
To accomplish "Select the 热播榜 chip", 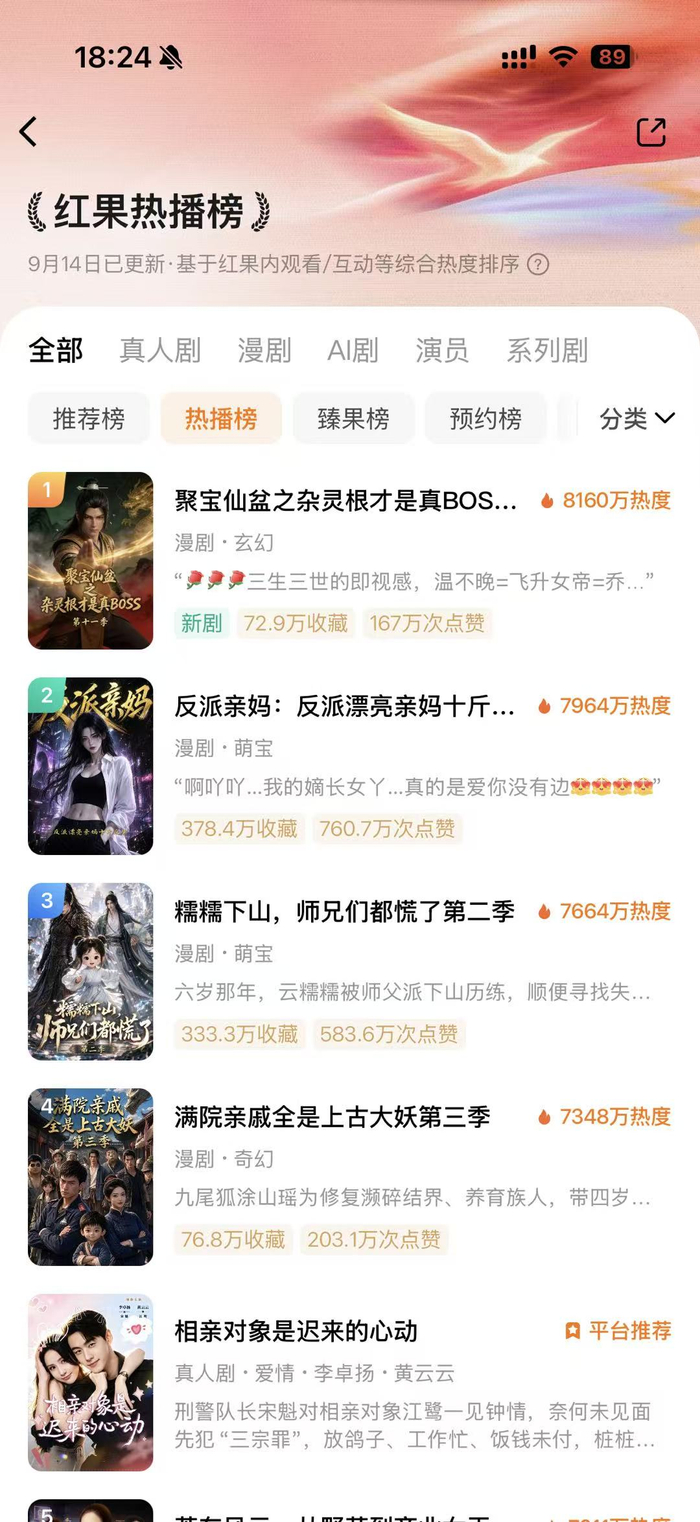I will pyautogui.click(x=221, y=418).
